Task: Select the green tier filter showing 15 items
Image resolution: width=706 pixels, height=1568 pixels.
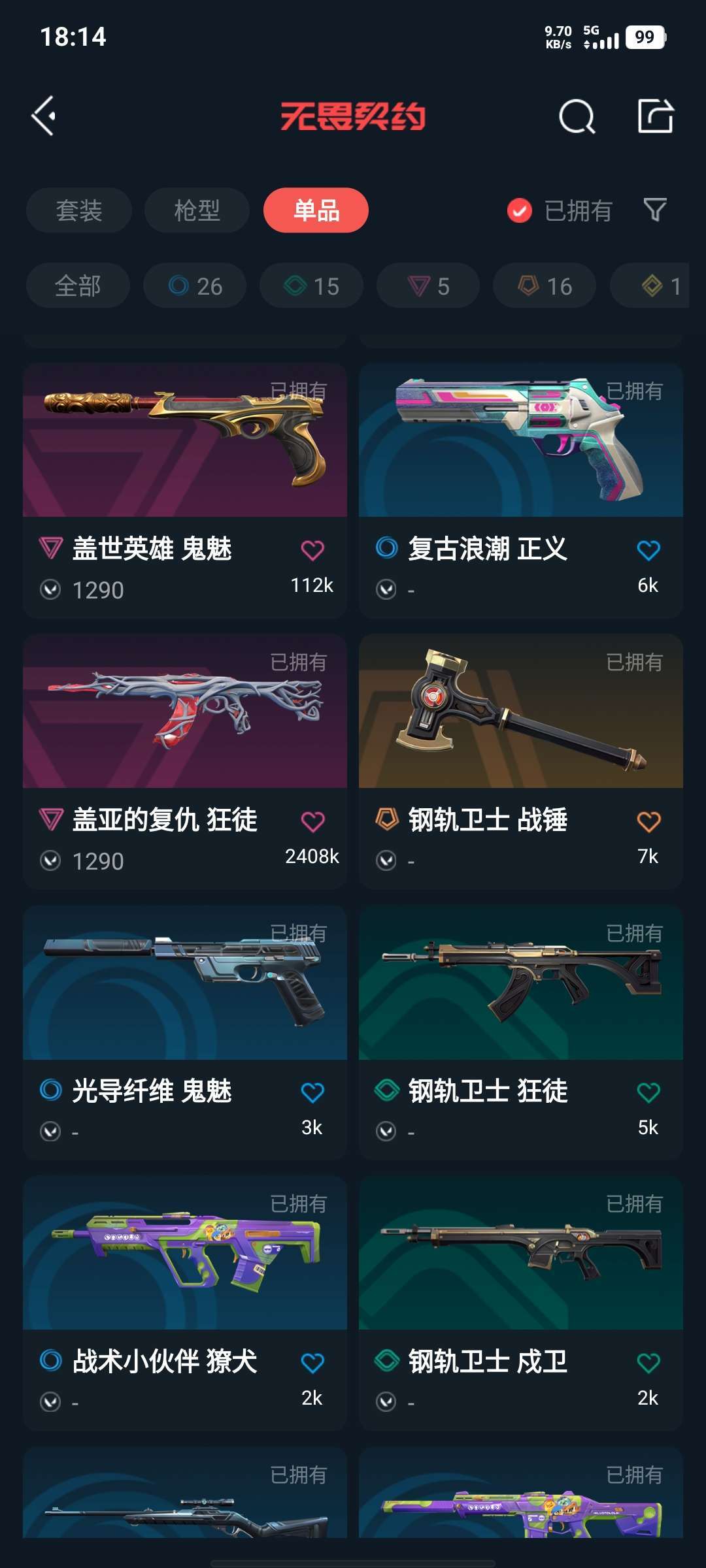Action: click(x=311, y=285)
